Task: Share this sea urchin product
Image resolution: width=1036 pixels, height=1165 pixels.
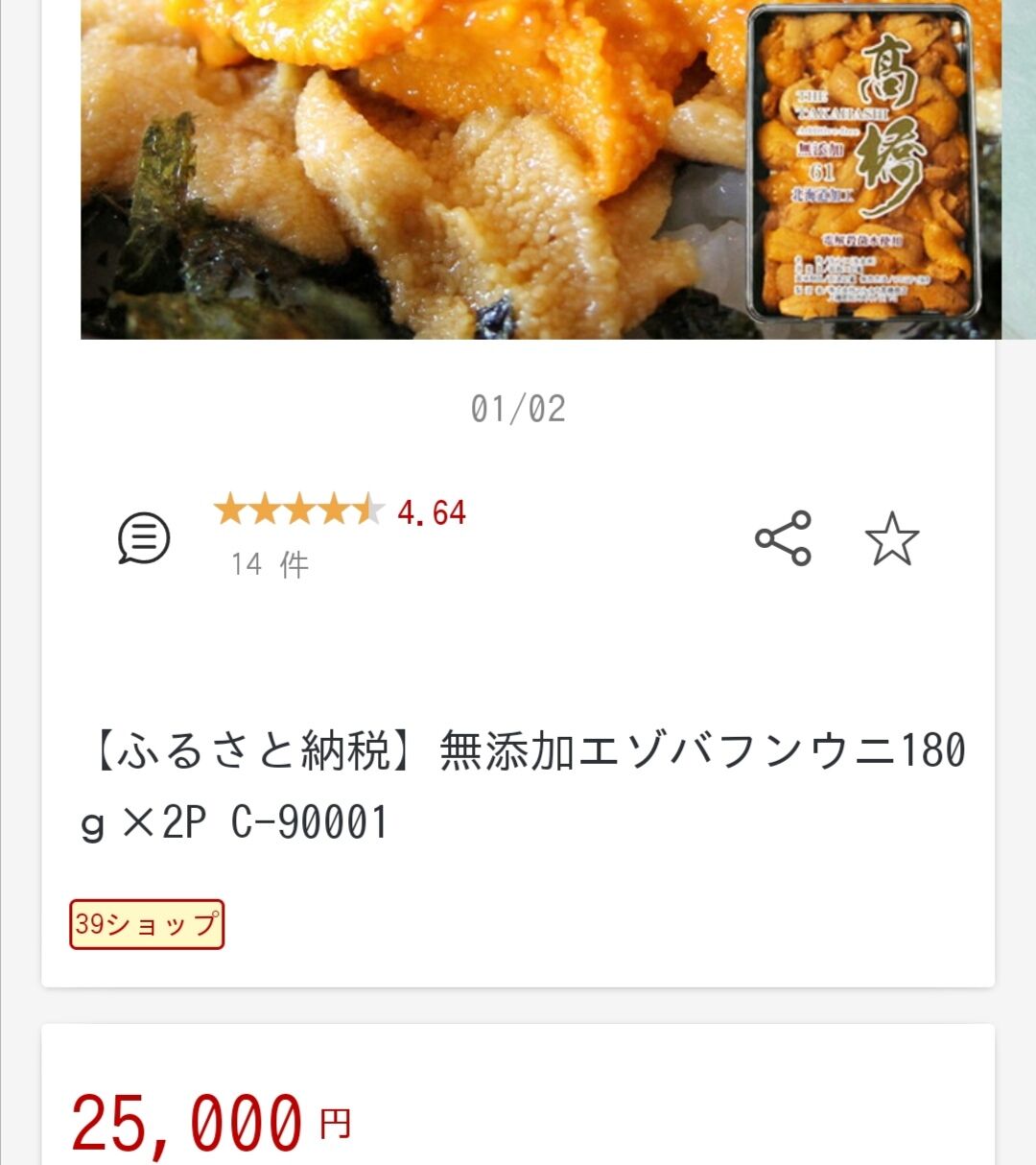Action: (x=783, y=538)
